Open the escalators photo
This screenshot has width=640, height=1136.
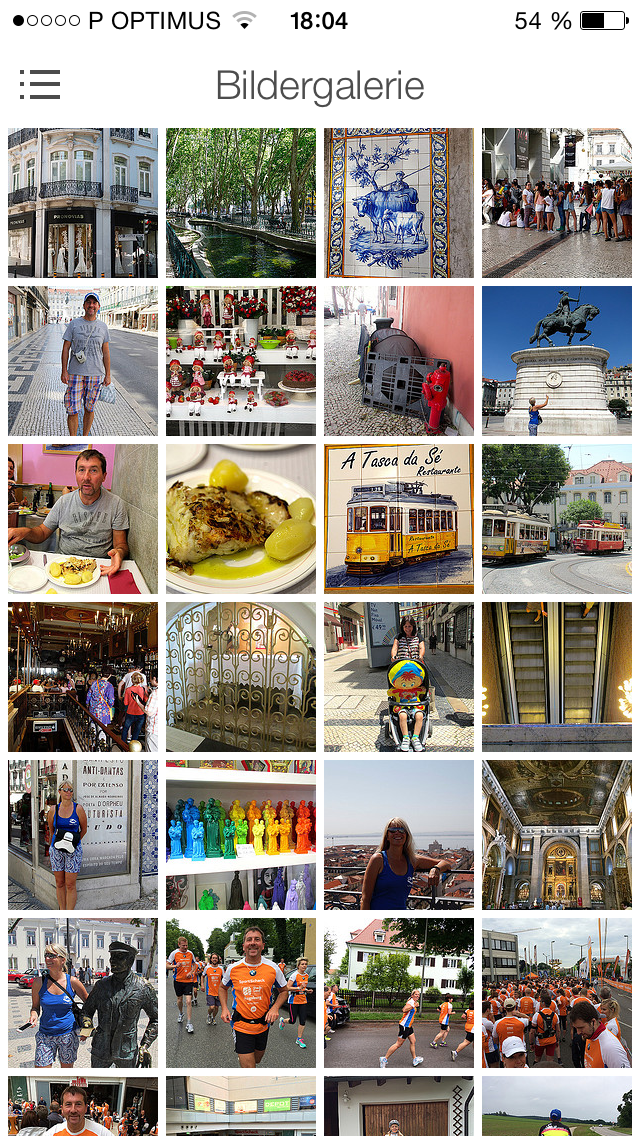(557, 677)
